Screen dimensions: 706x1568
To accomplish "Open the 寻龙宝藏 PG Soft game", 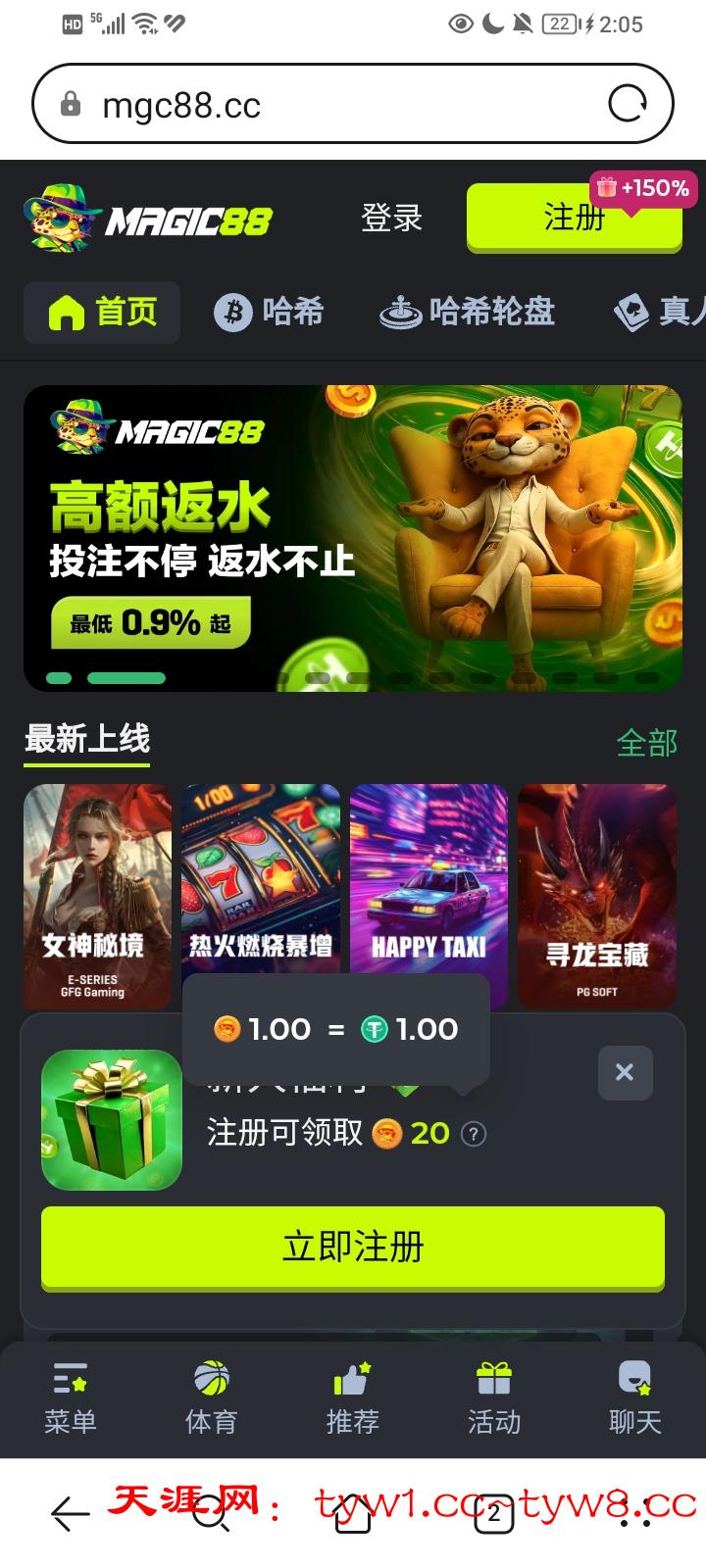I will (596, 892).
